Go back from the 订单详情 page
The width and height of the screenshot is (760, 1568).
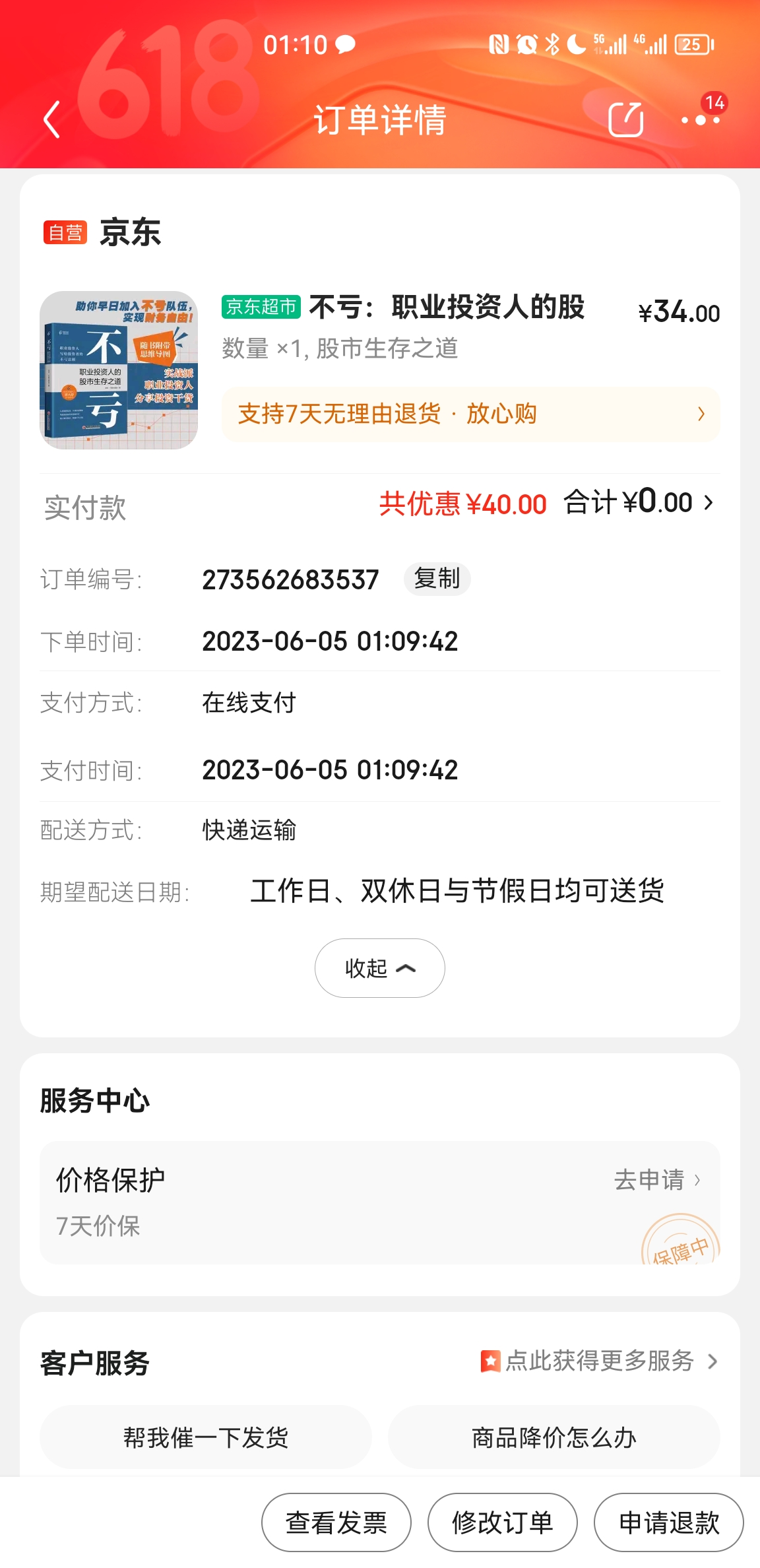[51, 119]
